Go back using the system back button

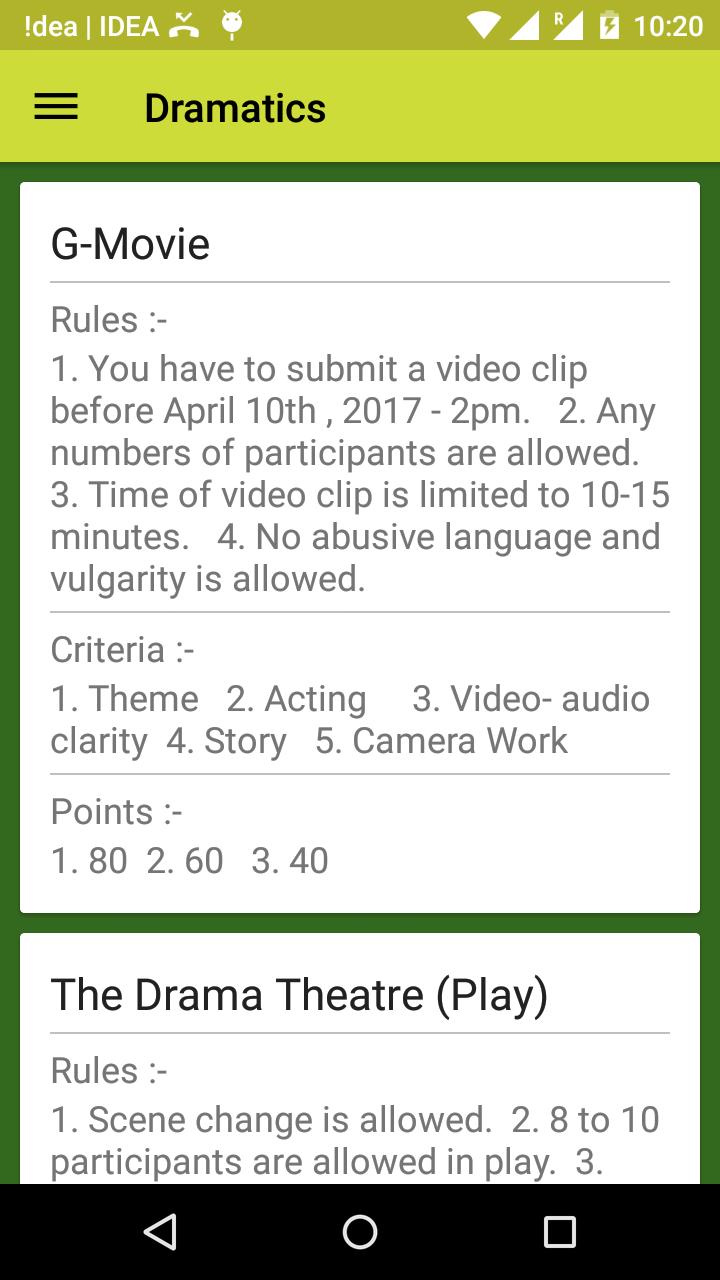(160, 1232)
